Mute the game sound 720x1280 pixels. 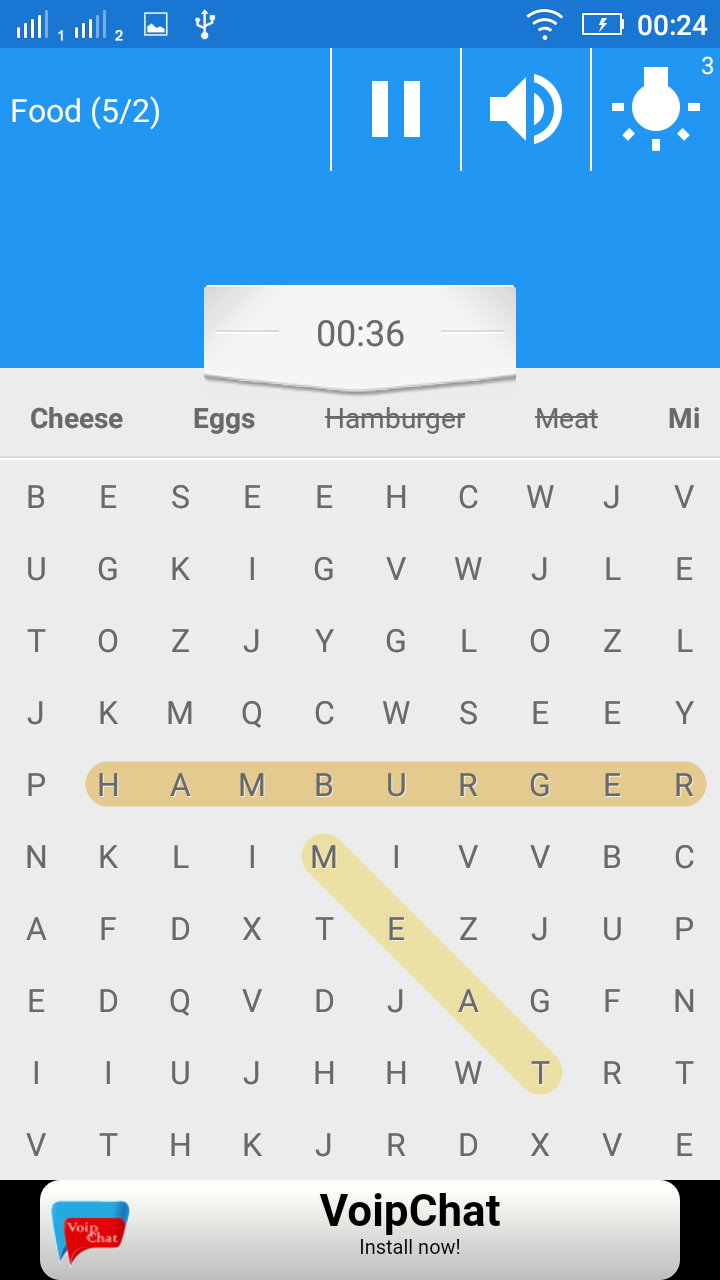point(527,109)
